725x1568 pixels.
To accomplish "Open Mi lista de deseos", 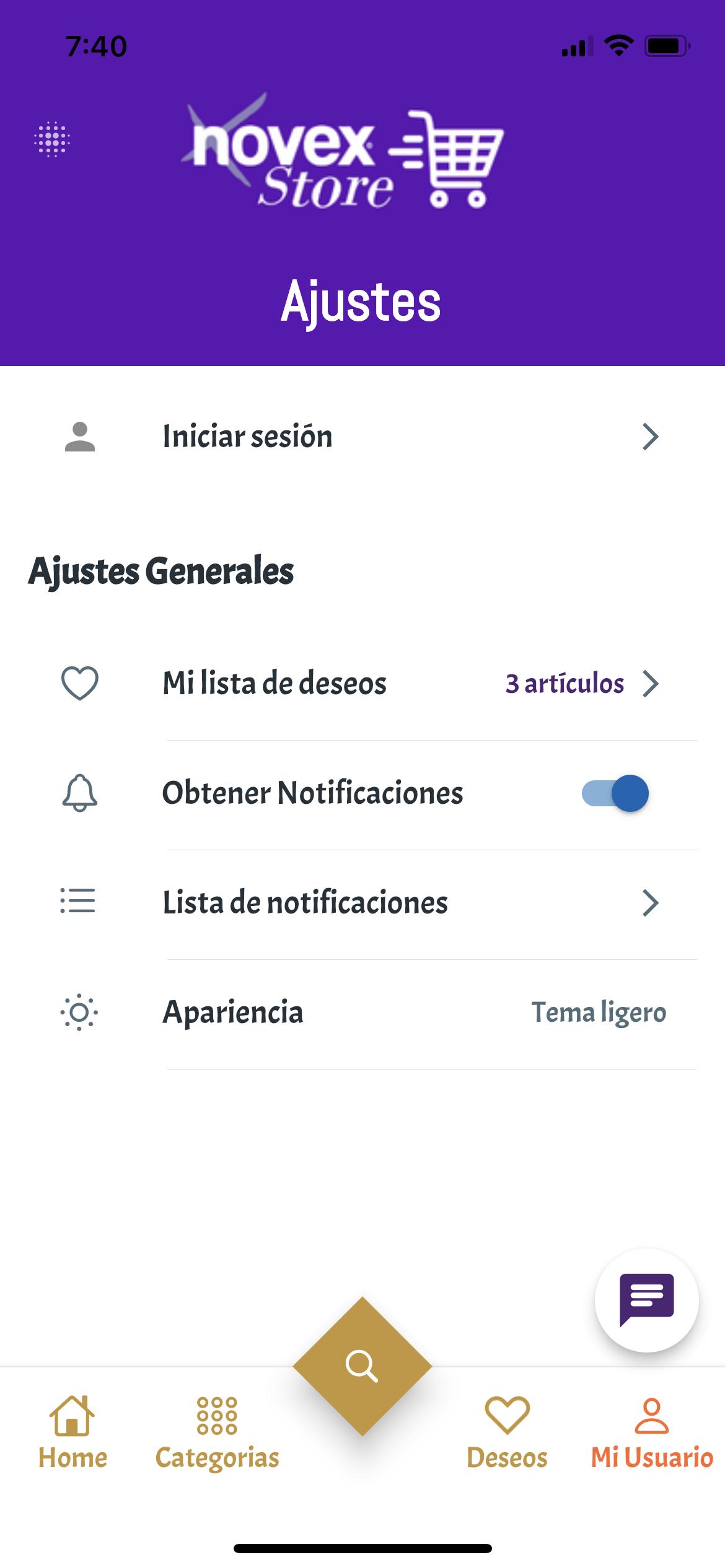I will (362, 684).
